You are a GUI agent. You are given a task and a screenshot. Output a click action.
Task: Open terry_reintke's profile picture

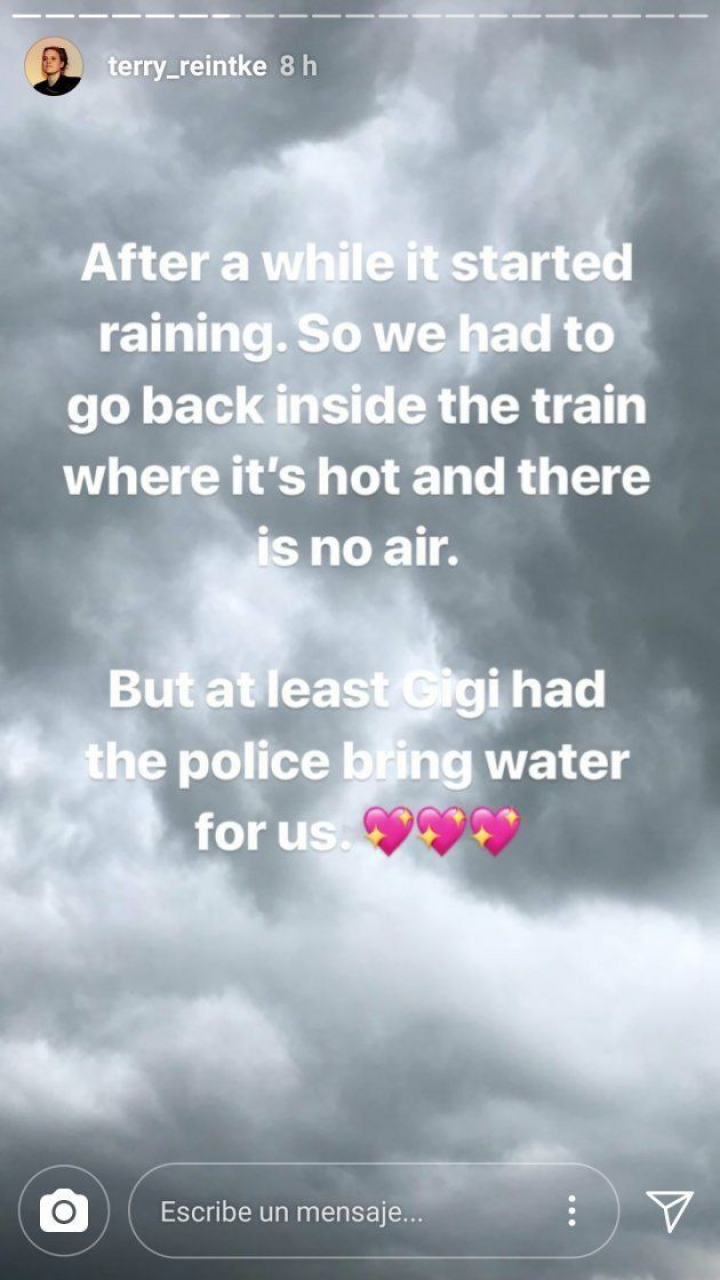(54, 67)
